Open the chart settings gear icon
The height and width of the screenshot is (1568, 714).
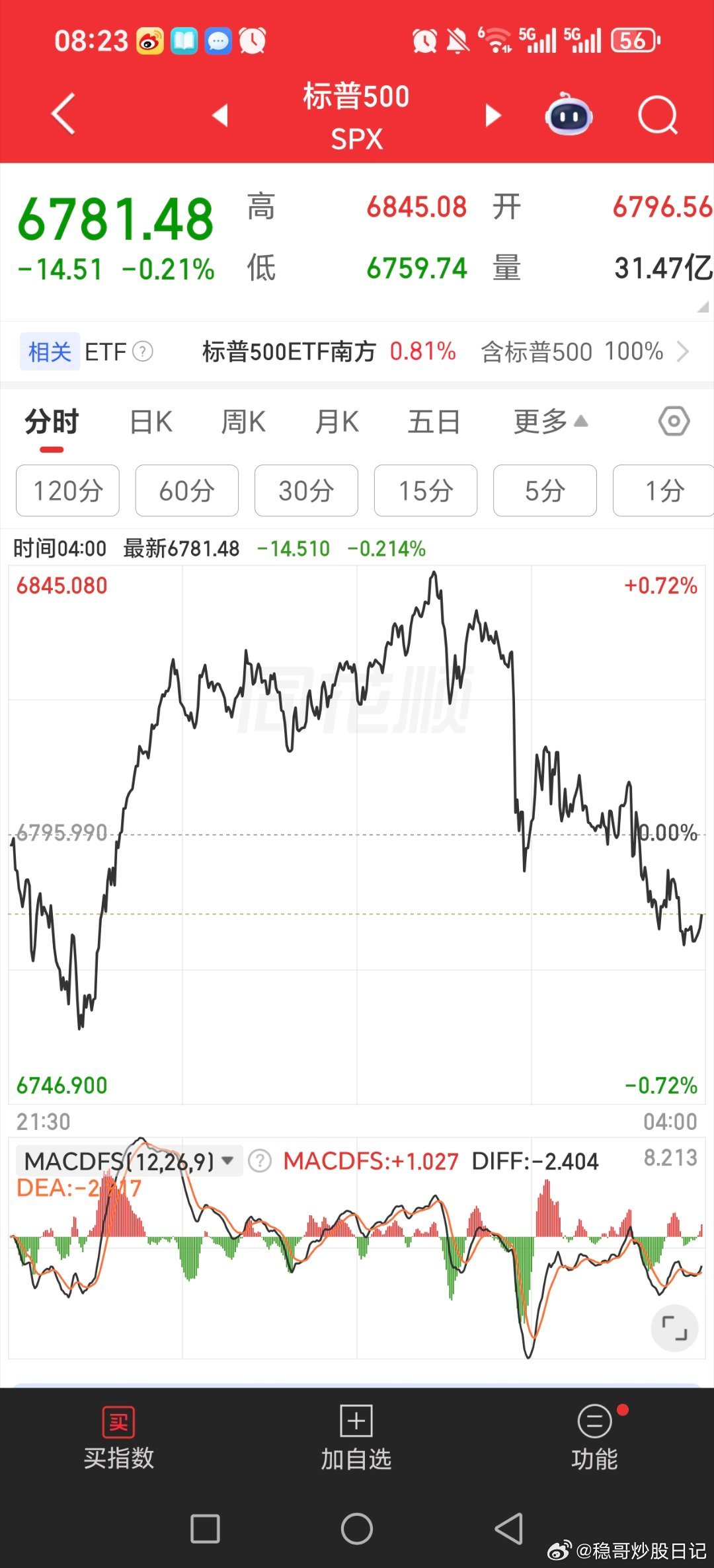coord(674,421)
